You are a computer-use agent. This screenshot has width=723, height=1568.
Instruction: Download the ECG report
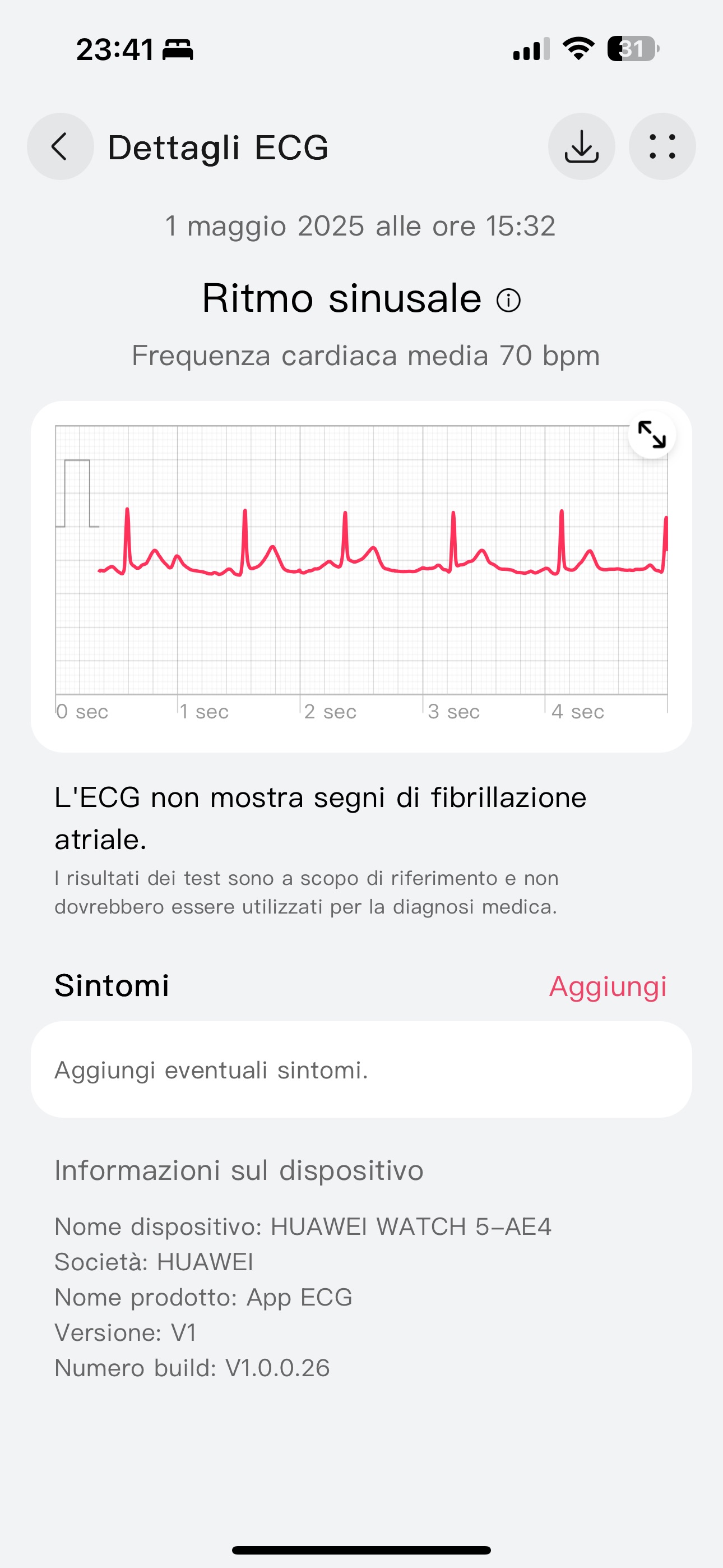581,147
